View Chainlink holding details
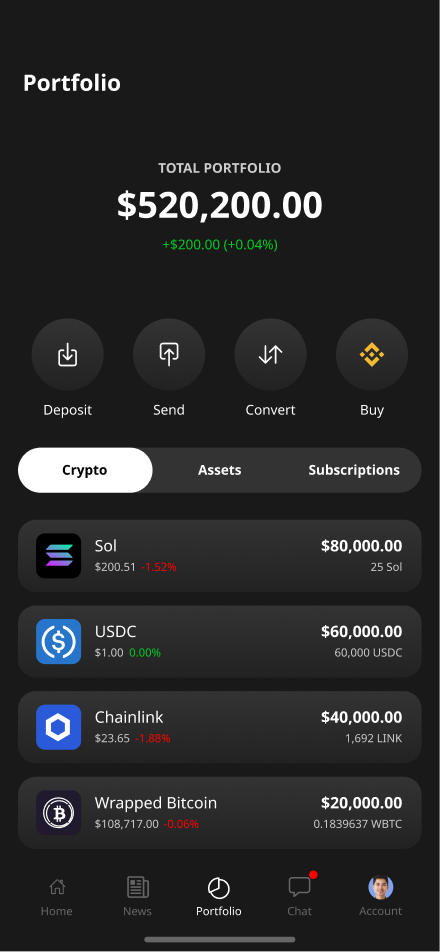Viewport: 440px width, 952px height. pos(220,727)
